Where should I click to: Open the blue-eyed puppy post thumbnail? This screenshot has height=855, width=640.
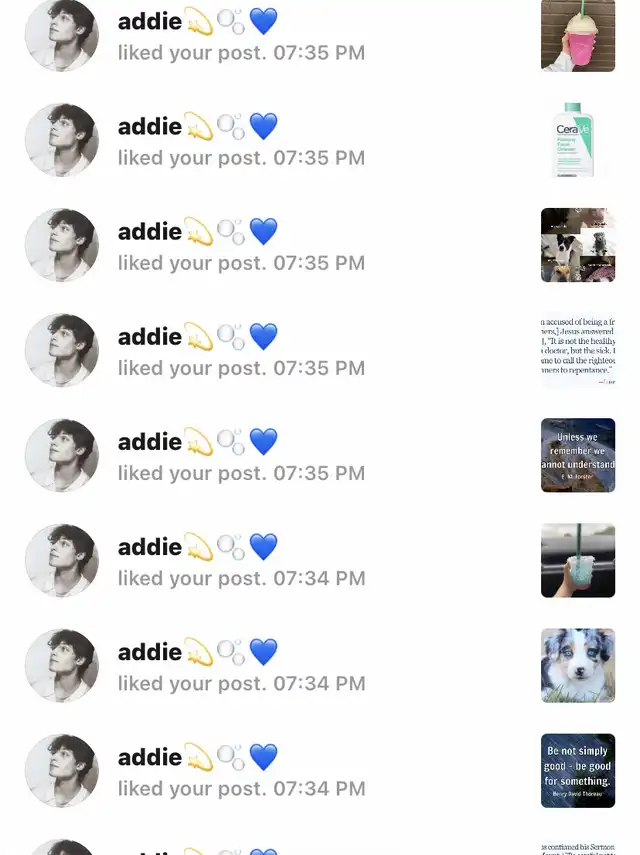point(577,665)
